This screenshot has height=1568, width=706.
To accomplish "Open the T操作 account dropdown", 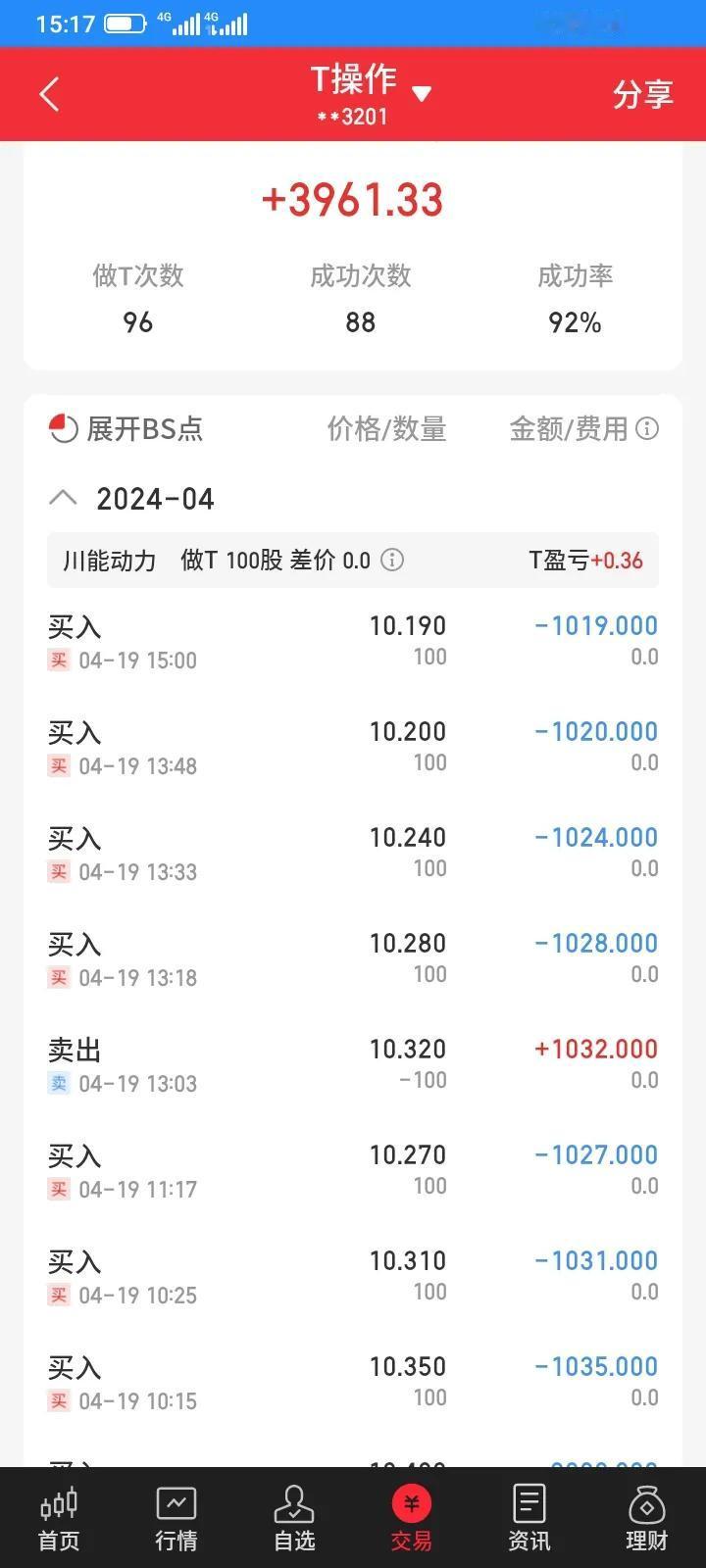I will click(x=422, y=94).
